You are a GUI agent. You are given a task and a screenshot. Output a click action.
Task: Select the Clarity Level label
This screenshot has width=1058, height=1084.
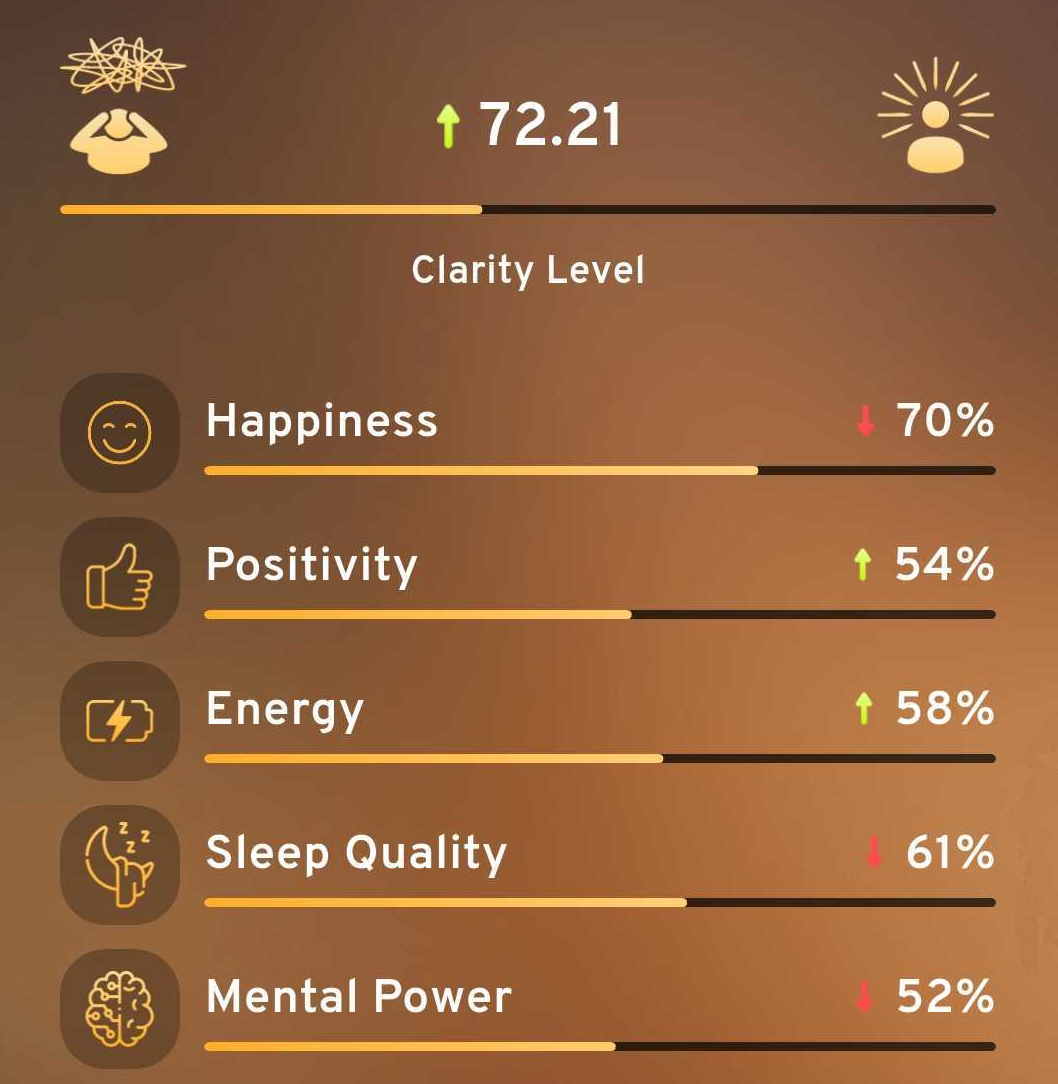click(x=528, y=270)
